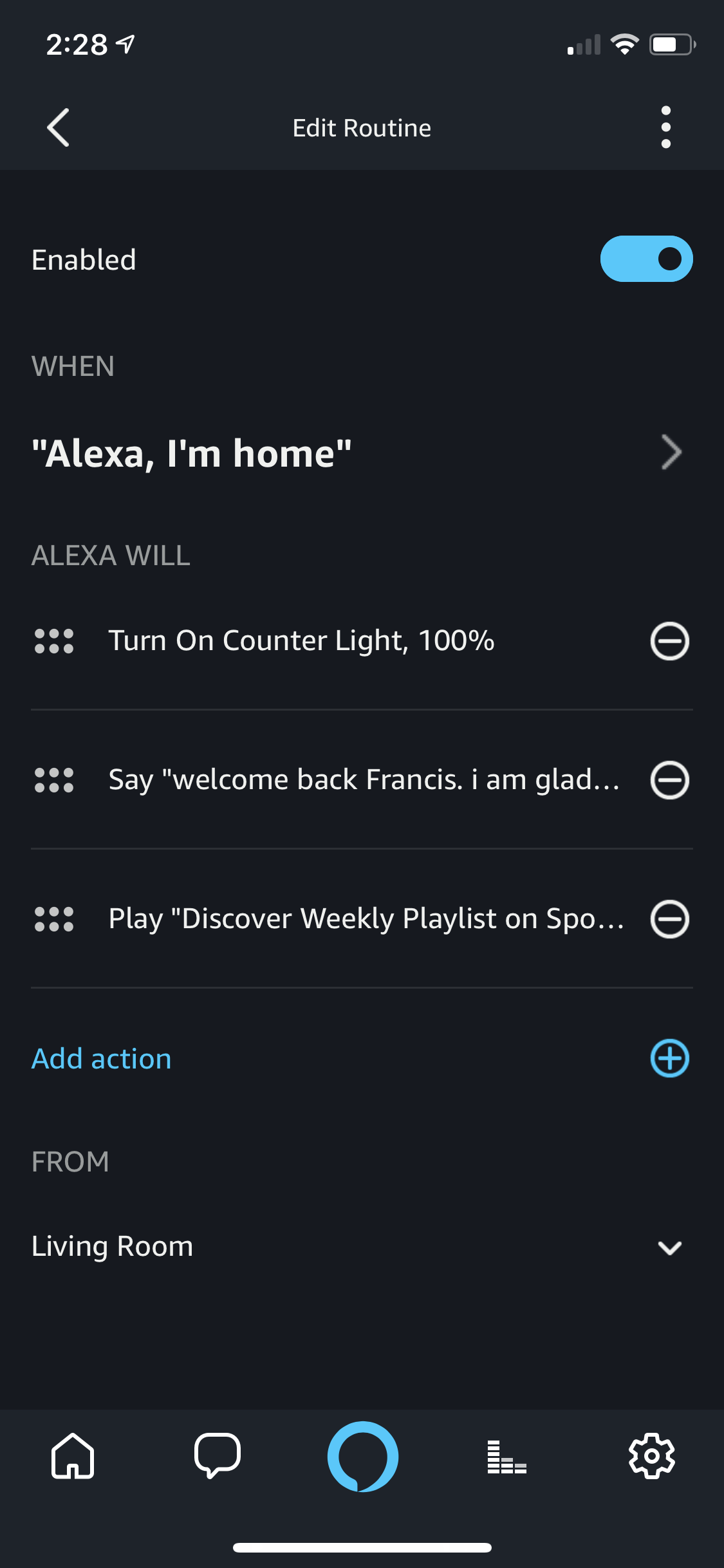Open the overflow menu
This screenshot has width=724, height=1568.
tap(665, 127)
